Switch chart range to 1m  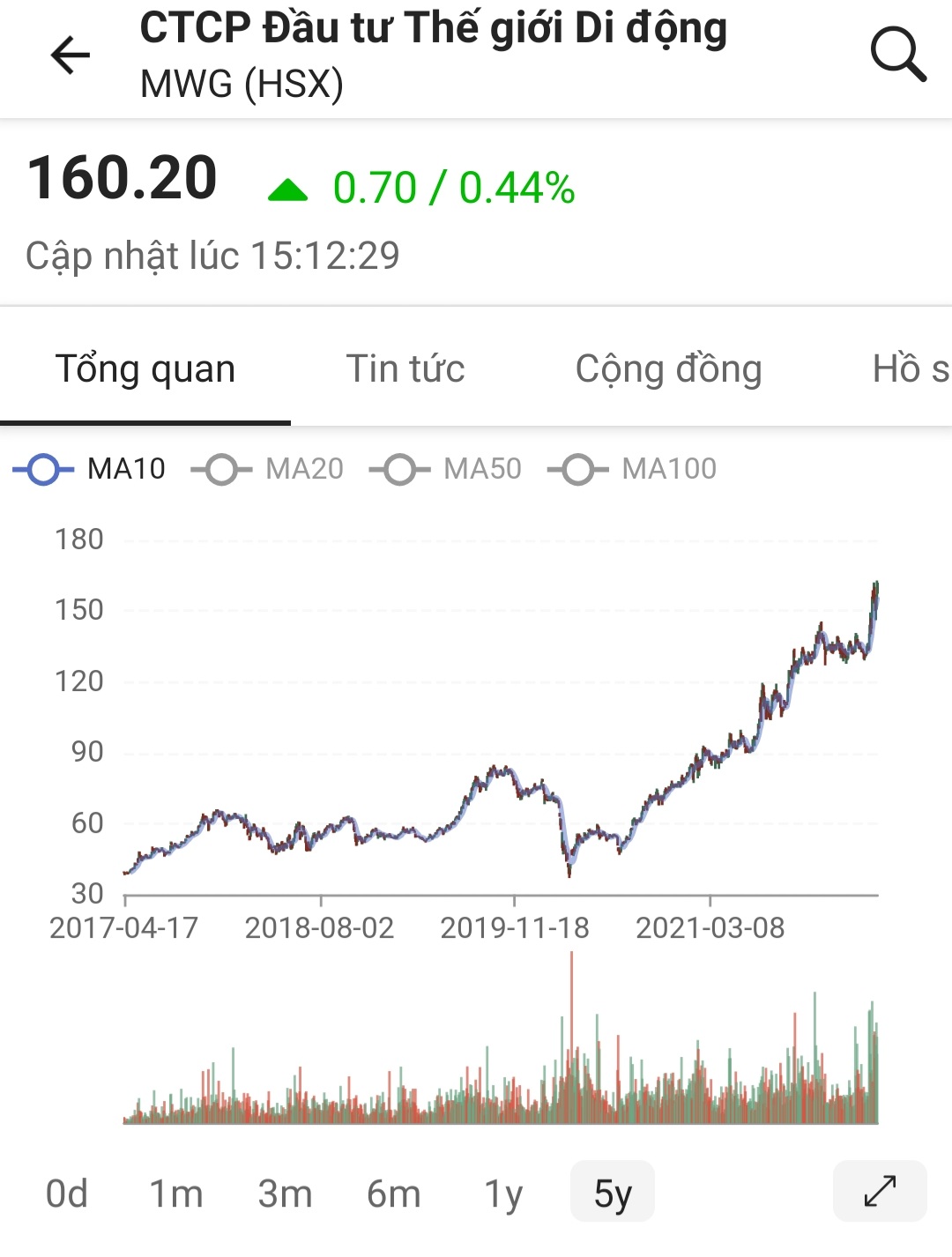click(176, 1194)
